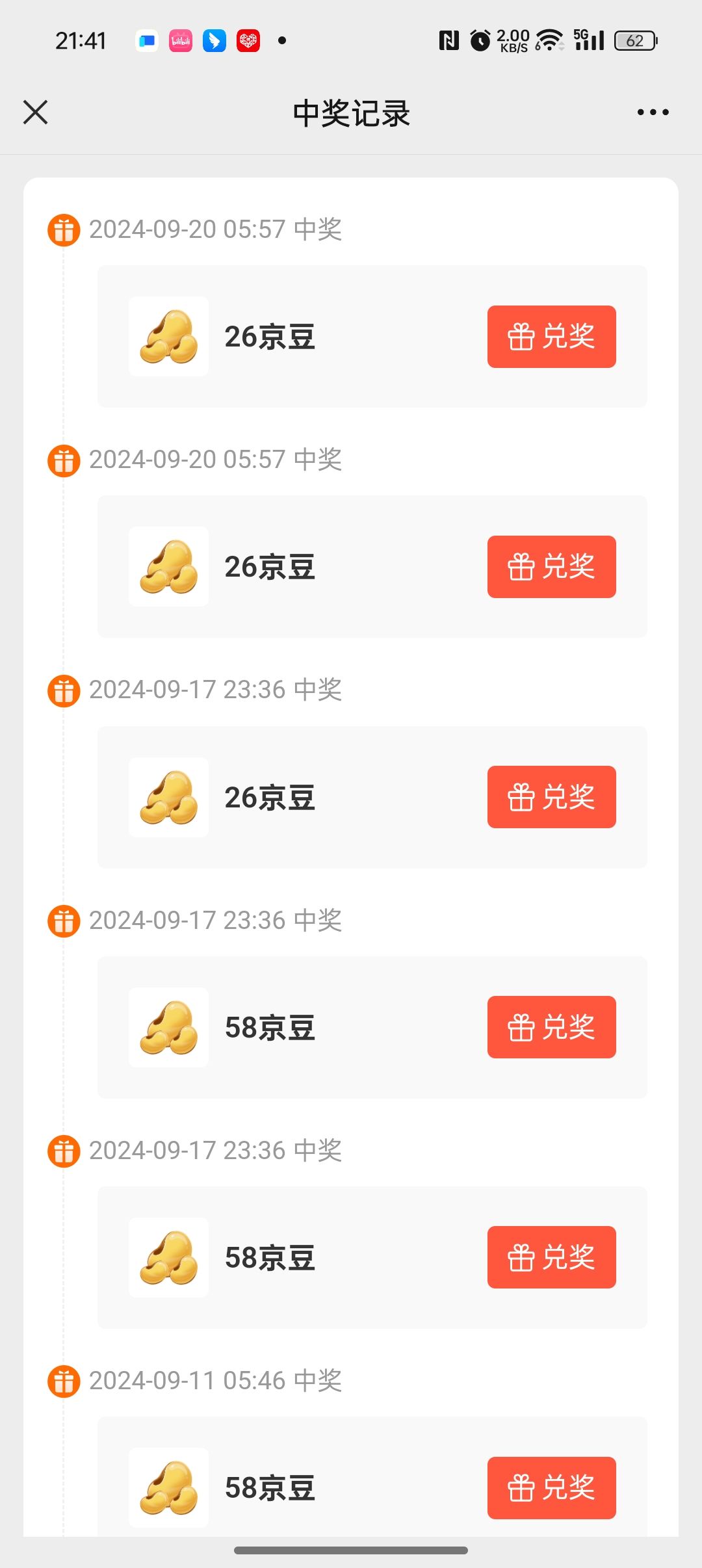The width and height of the screenshot is (702, 1568).
Task: Open the three-dot overflow menu
Action: tap(653, 112)
